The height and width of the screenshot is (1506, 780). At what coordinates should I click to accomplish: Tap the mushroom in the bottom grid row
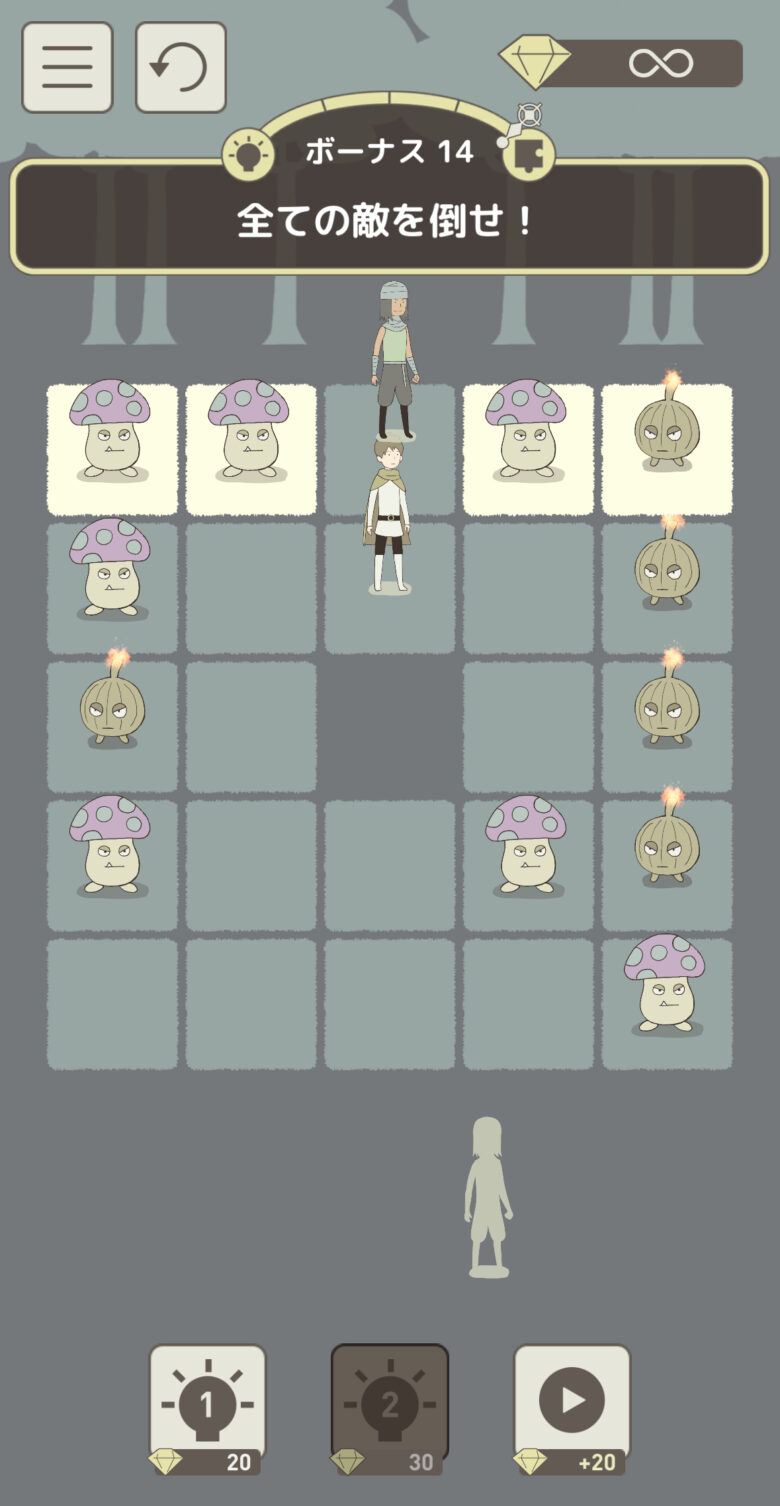666,985
